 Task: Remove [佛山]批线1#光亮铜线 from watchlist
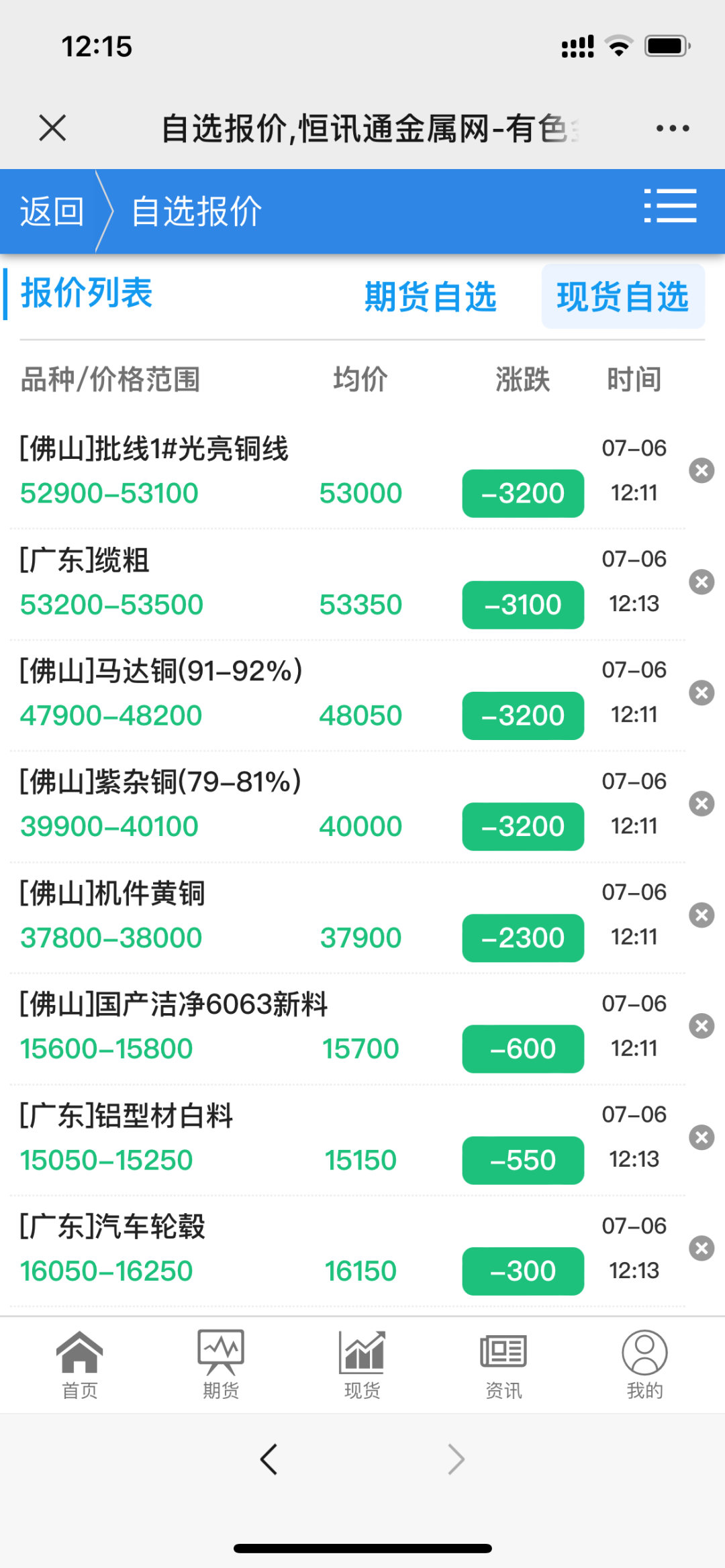(x=702, y=470)
